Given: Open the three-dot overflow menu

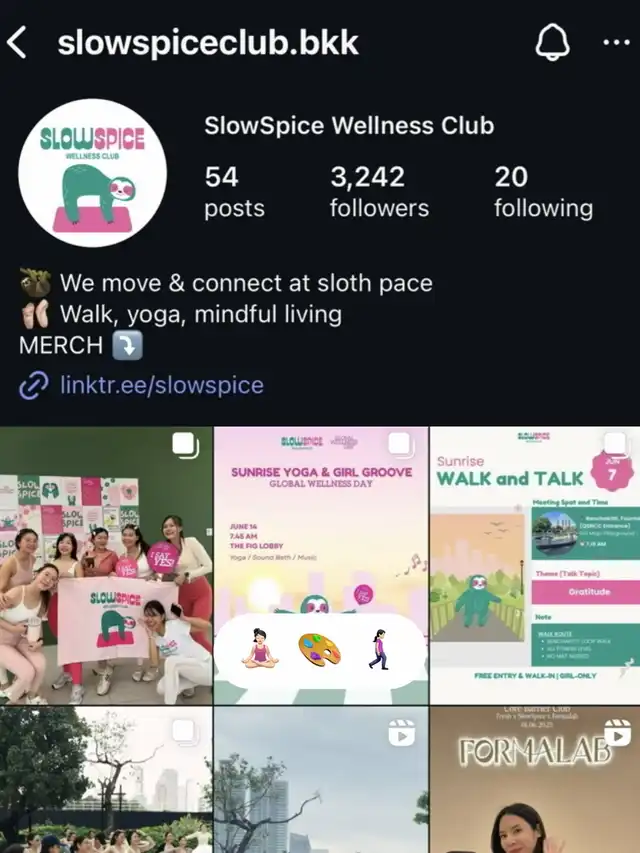Looking at the screenshot, I should point(617,42).
